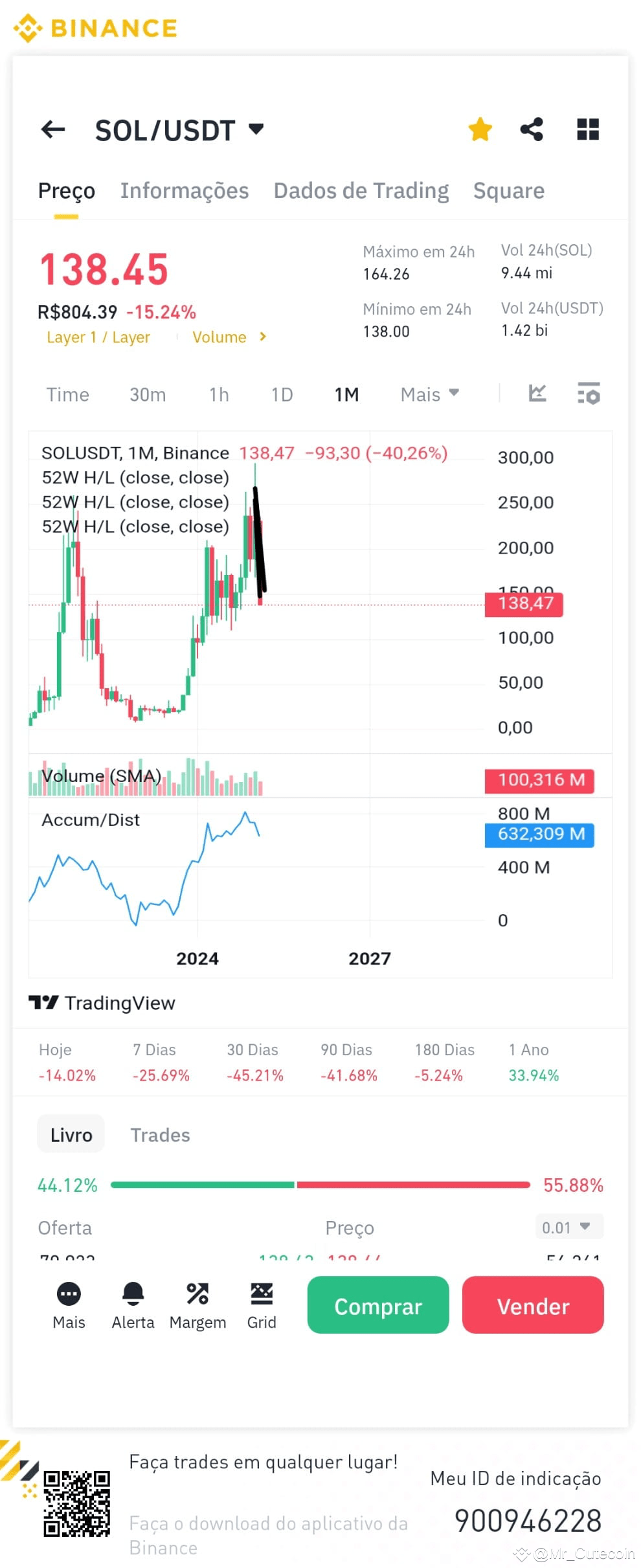Open the indicator settings icon beside chart
The width and height of the screenshot is (641, 1568).
(x=588, y=394)
